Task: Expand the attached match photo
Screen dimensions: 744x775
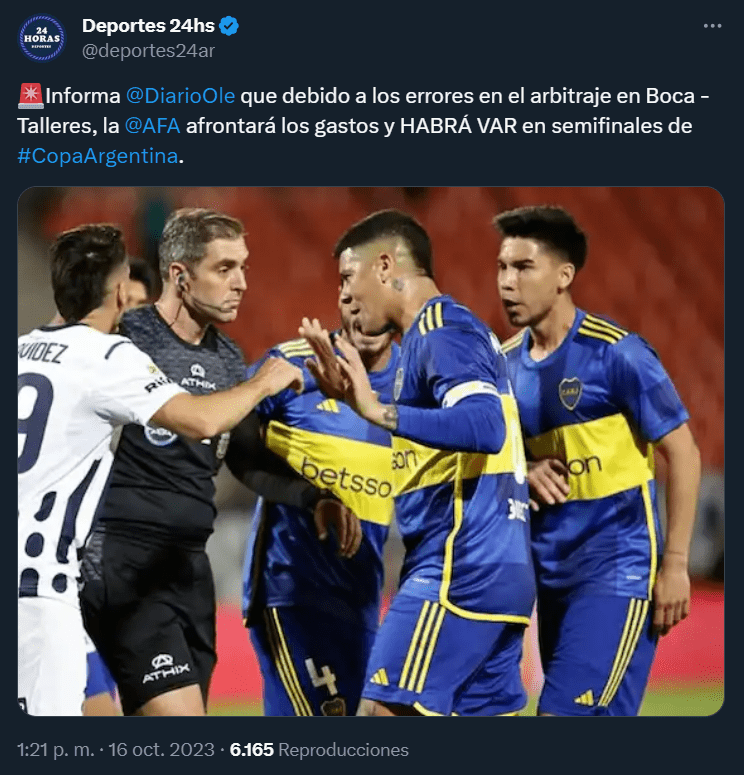Action: pos(371,451)
